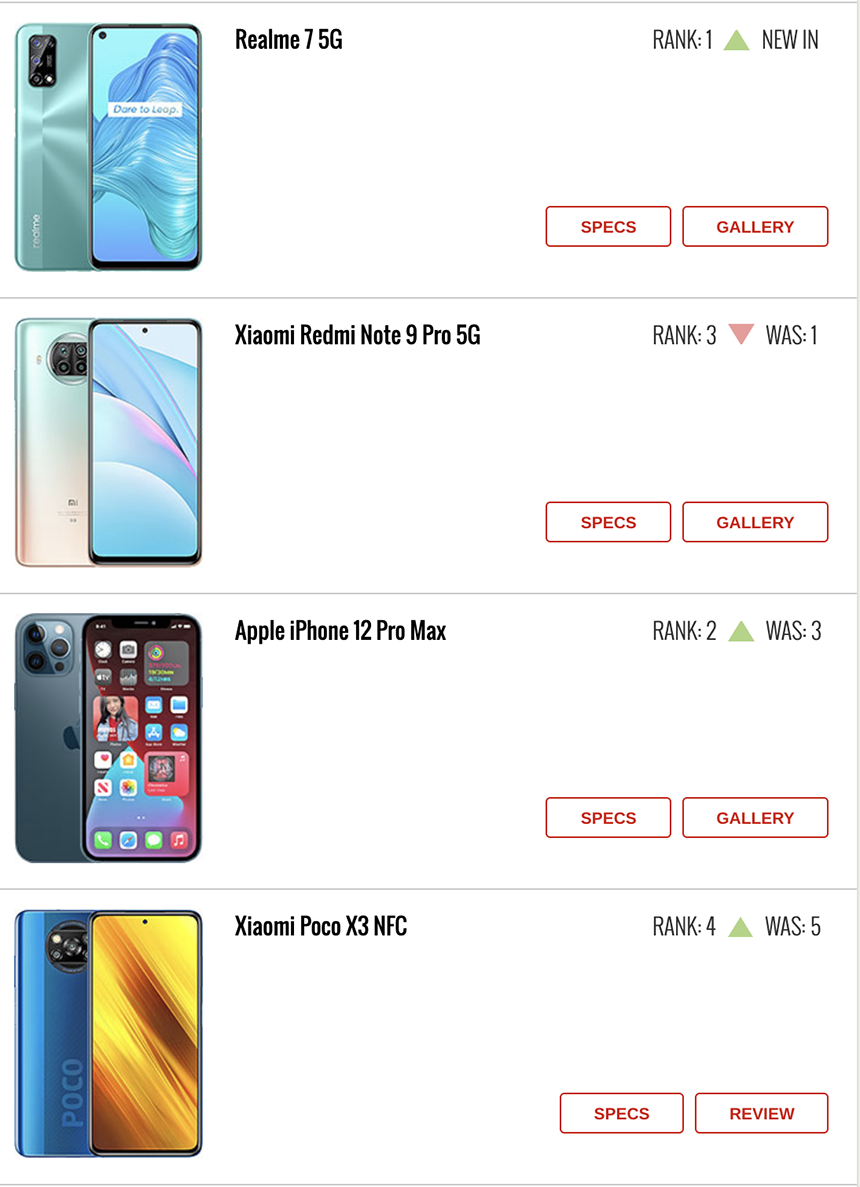
Task: View gallery of Xiaomi Redmi Note 9 Pro 5G
Action: click(755, 522)
